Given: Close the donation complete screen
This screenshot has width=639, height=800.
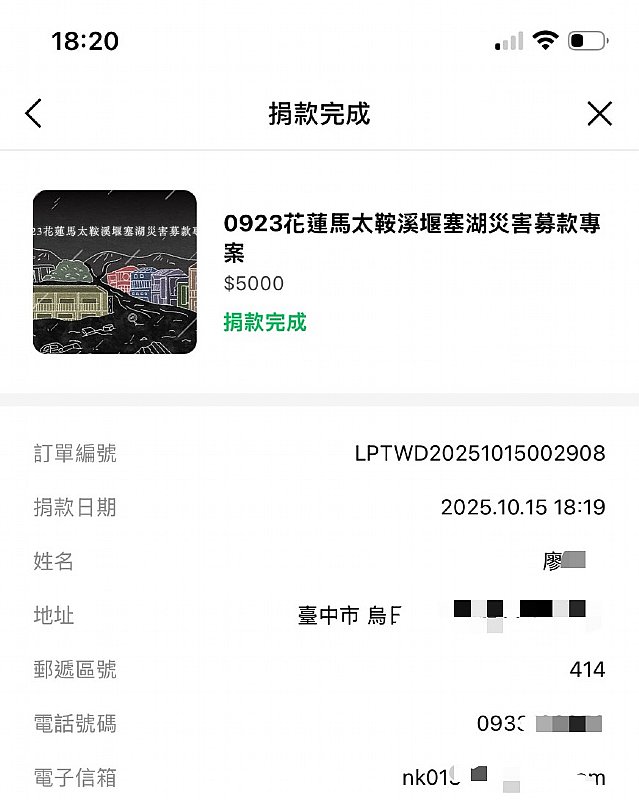Looking at the screenshot, I should pyautogui.click(x=599, y=114).
